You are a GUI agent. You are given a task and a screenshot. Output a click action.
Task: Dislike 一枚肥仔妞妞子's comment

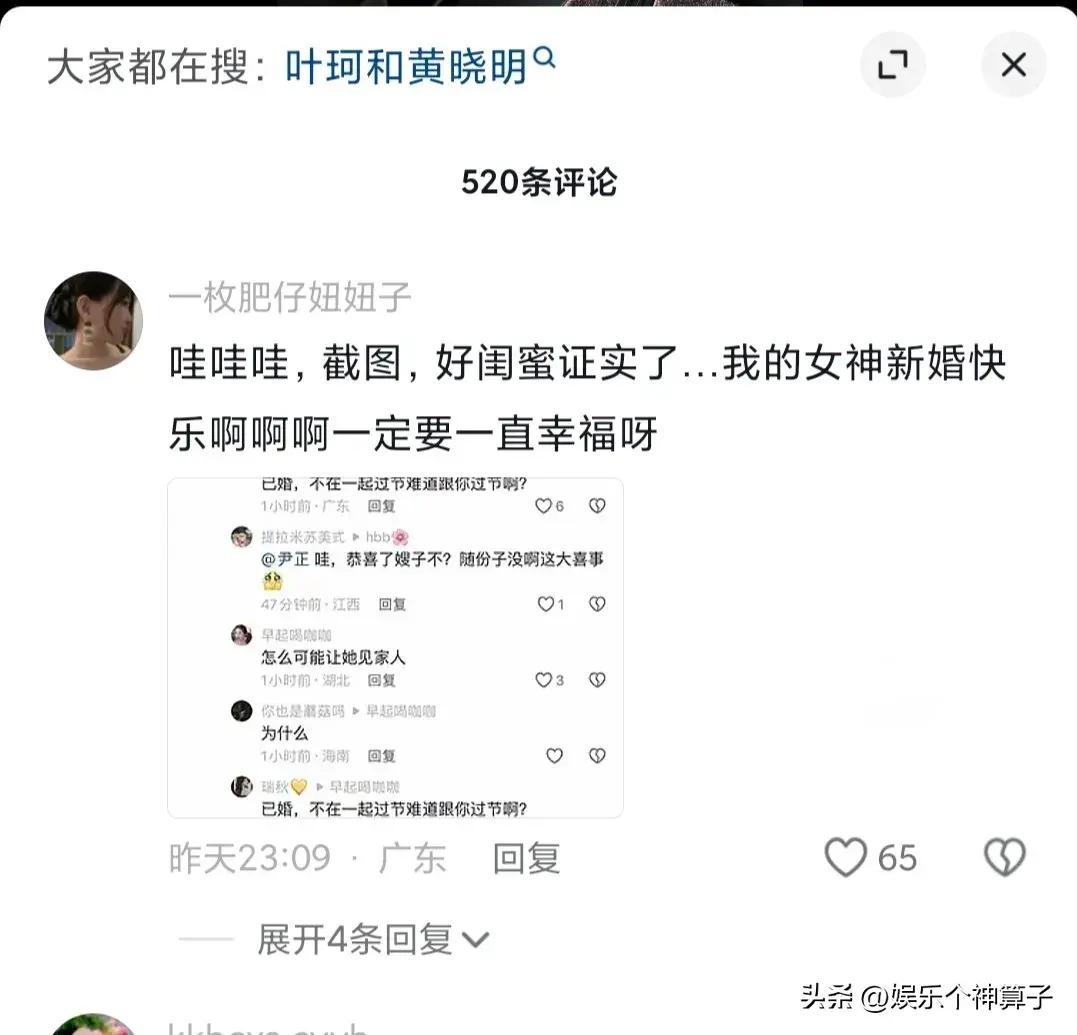(x=1005, y=858)
